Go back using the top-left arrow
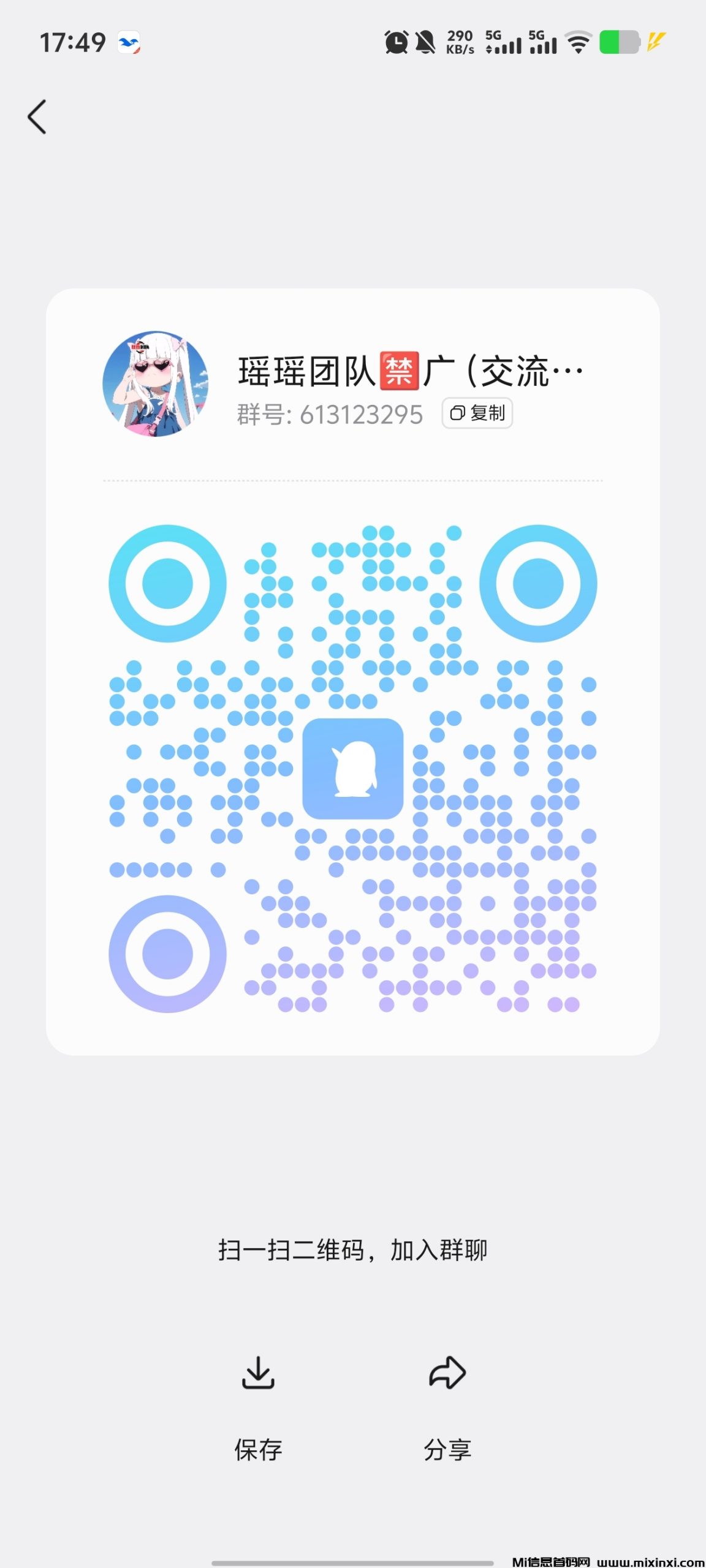The height and width of the screenshot is (1568, 706). point(37,116)
